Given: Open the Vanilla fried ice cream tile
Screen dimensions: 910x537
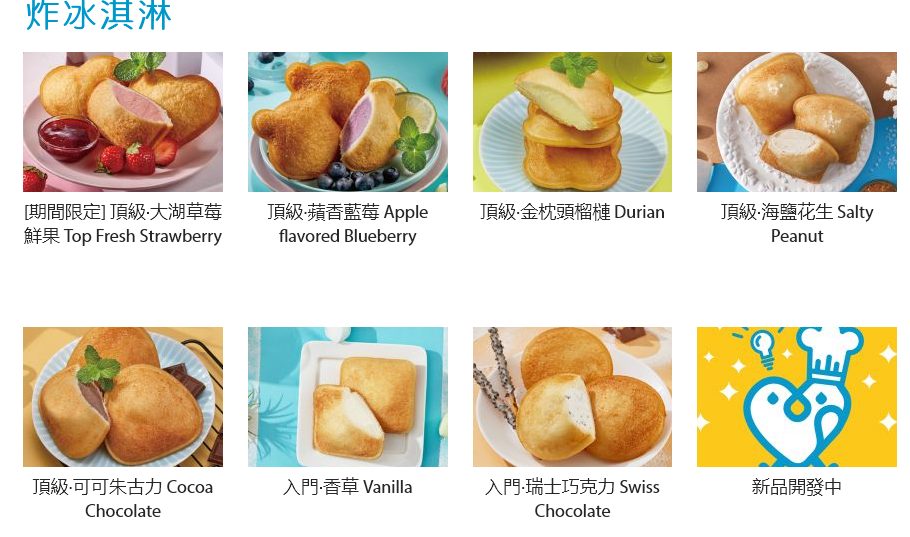Looking at the screenshot, I should (347, 397).
